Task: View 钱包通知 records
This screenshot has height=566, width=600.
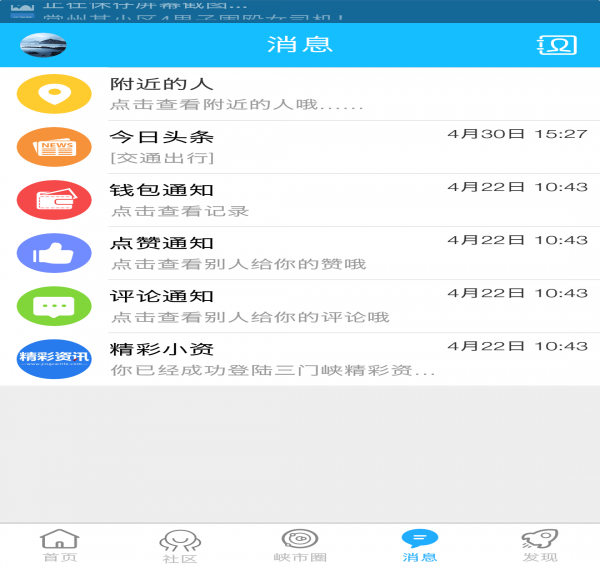Action: (300, 200)
